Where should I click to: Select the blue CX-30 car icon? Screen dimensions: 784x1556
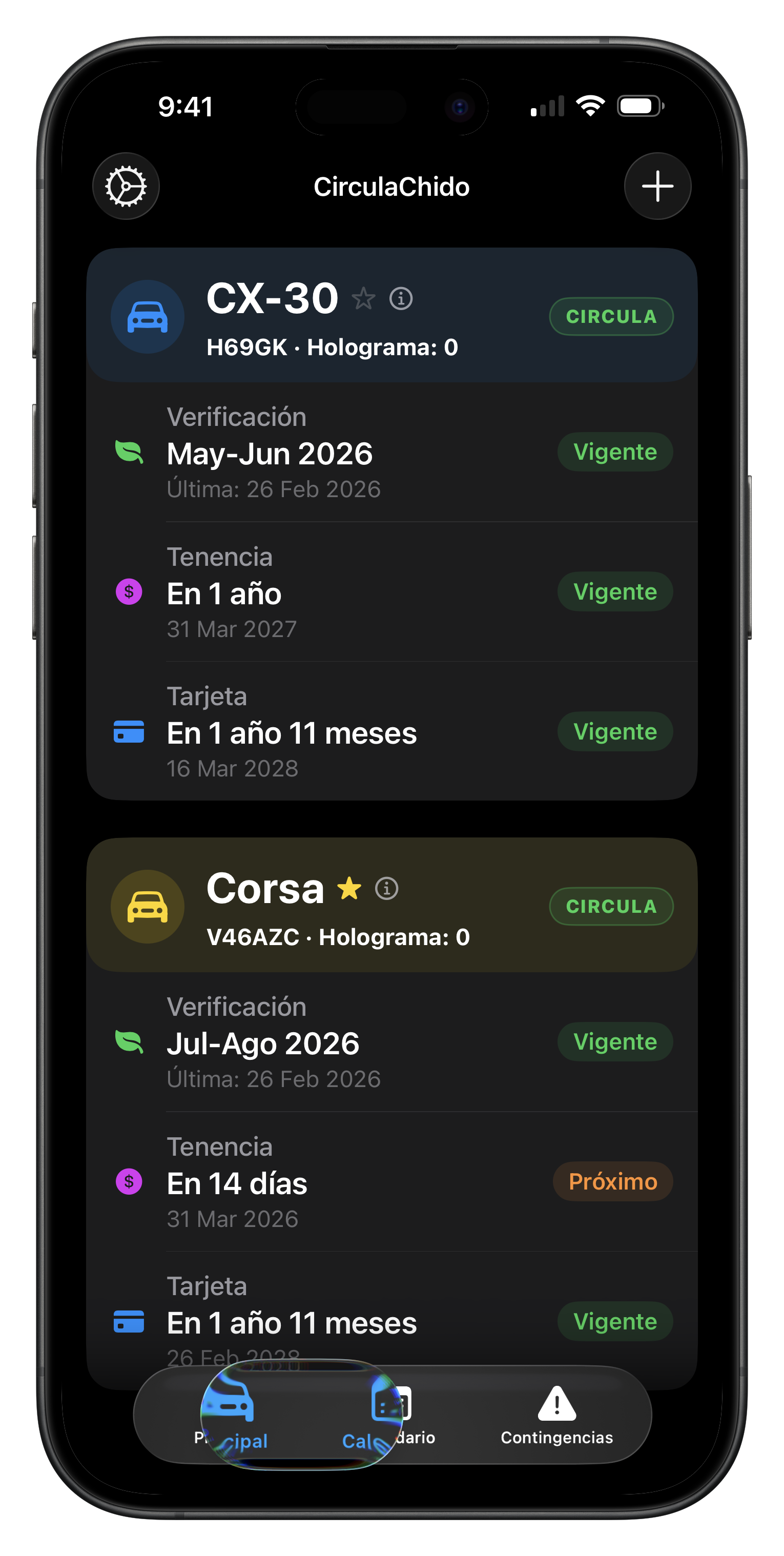click(147, 317)
